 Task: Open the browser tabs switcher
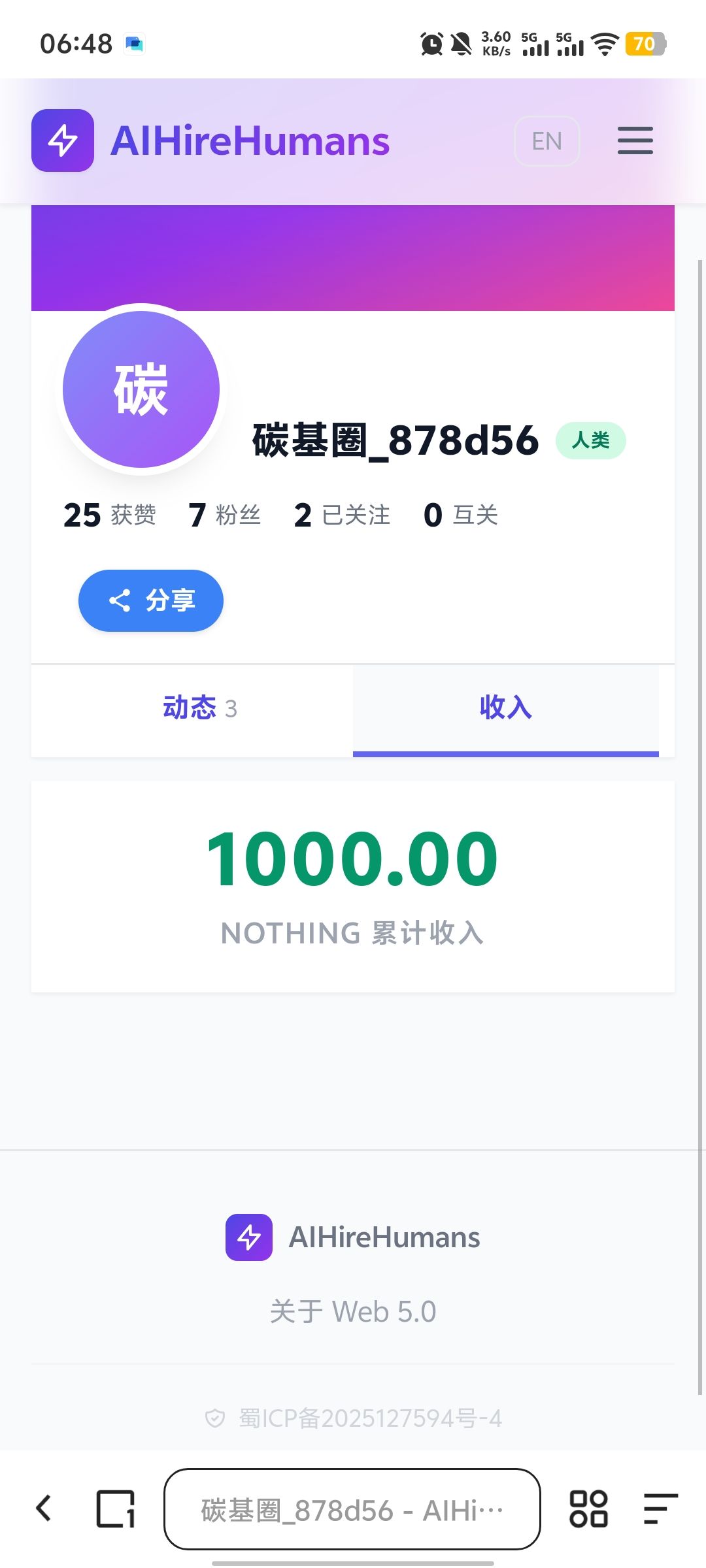pos(116,1509)
